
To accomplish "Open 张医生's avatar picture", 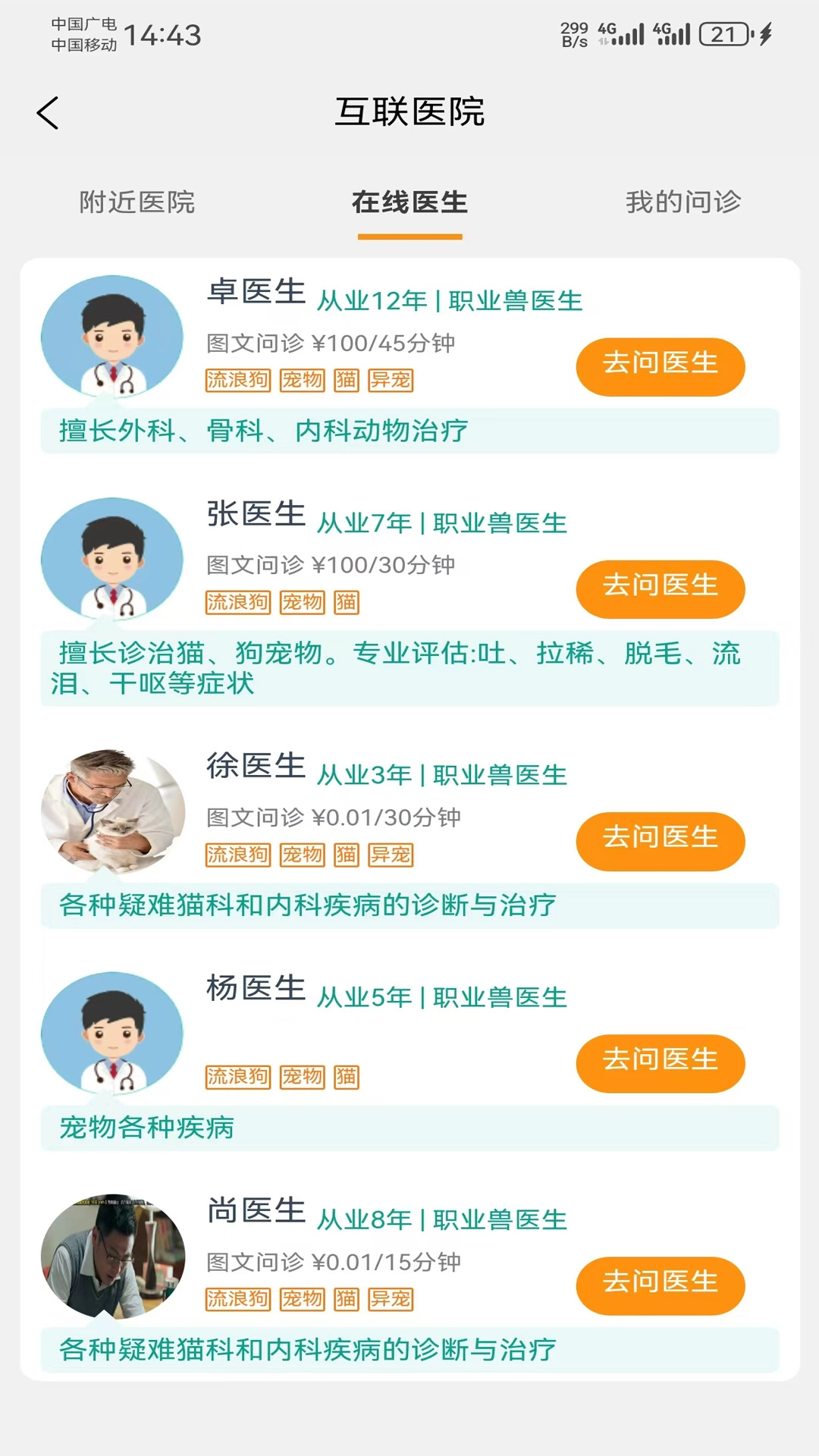I will [x=111, y=560].
